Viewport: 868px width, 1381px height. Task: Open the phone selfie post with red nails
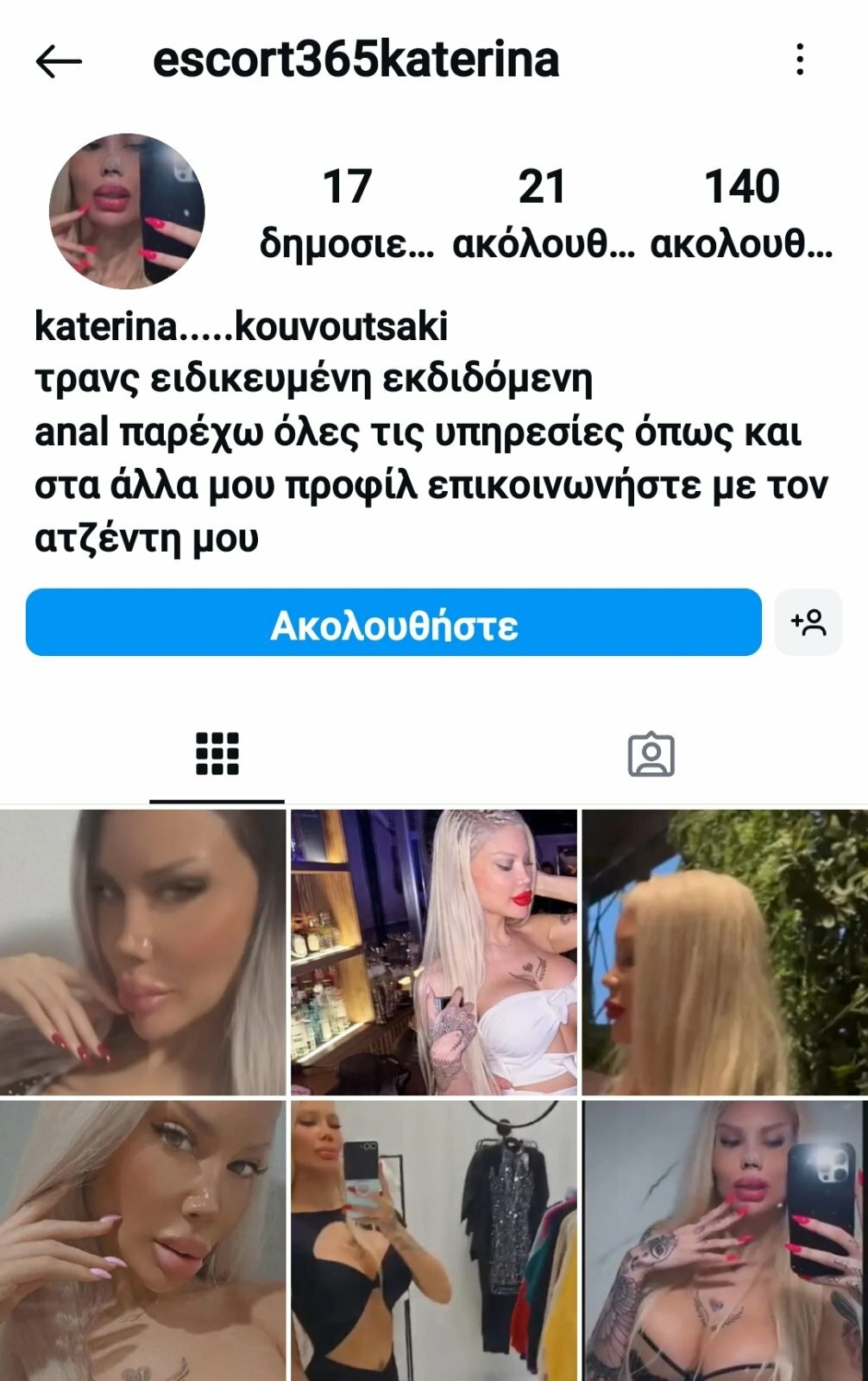(x=725, y=1240)
